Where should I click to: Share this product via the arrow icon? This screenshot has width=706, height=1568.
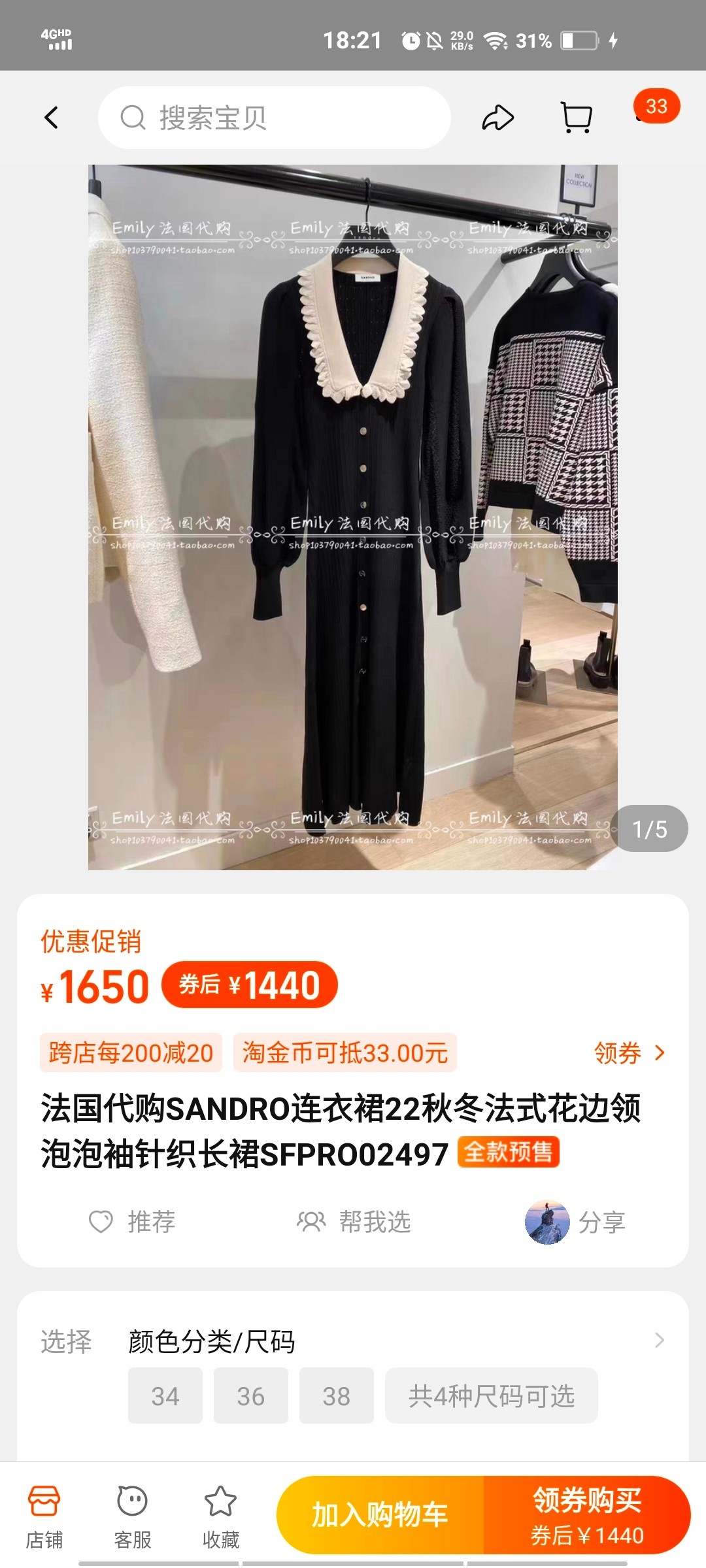498,118
